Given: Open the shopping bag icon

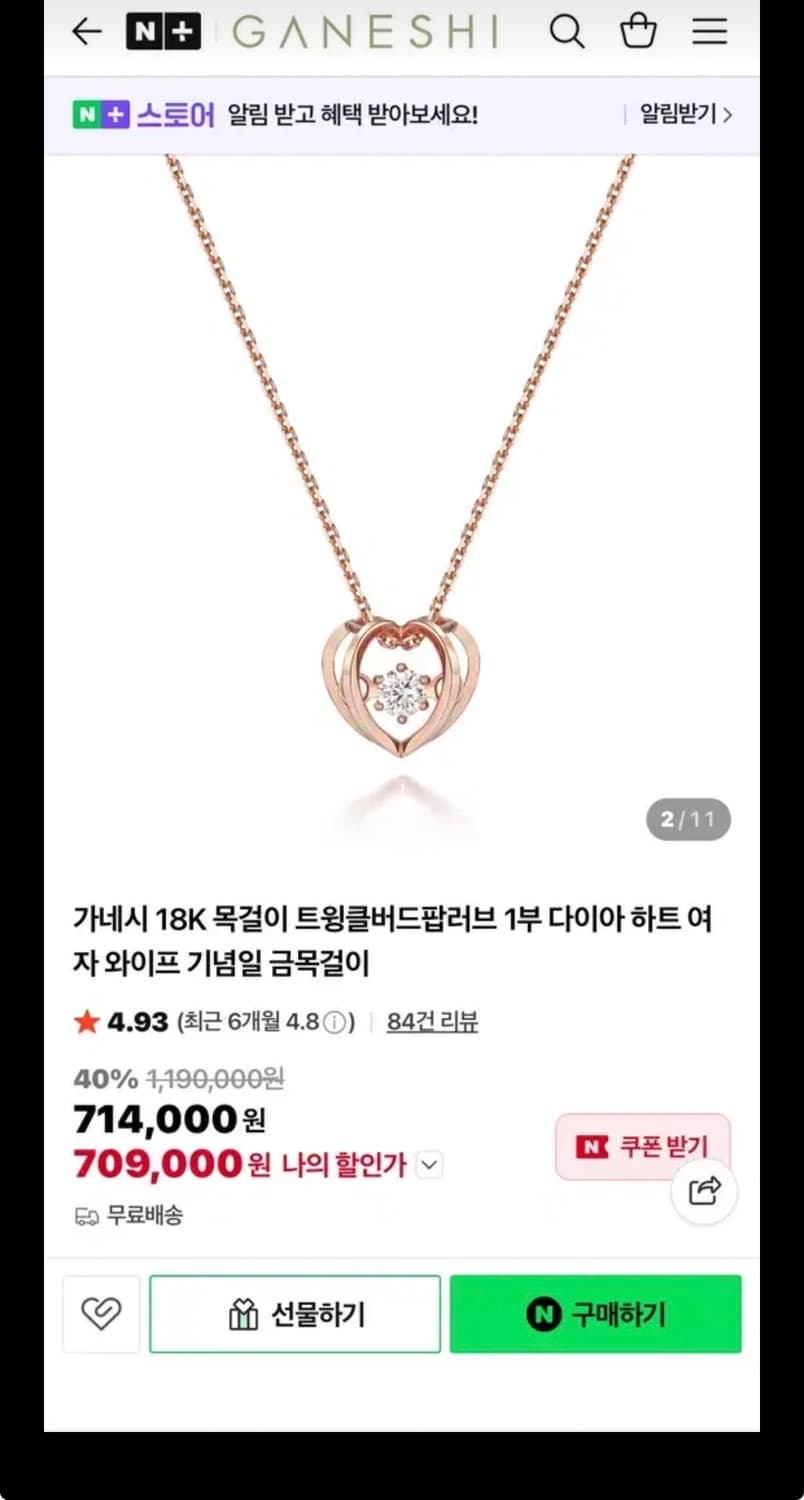Looking at the screenshot, I should click(x=638, y=31).
